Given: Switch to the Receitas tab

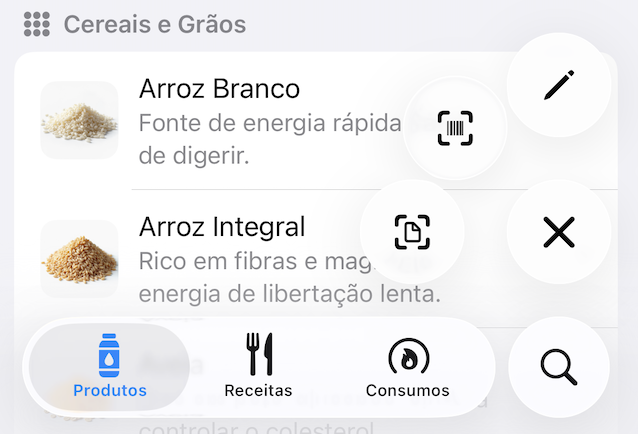Looking at the screenshot, I should 259,367.
